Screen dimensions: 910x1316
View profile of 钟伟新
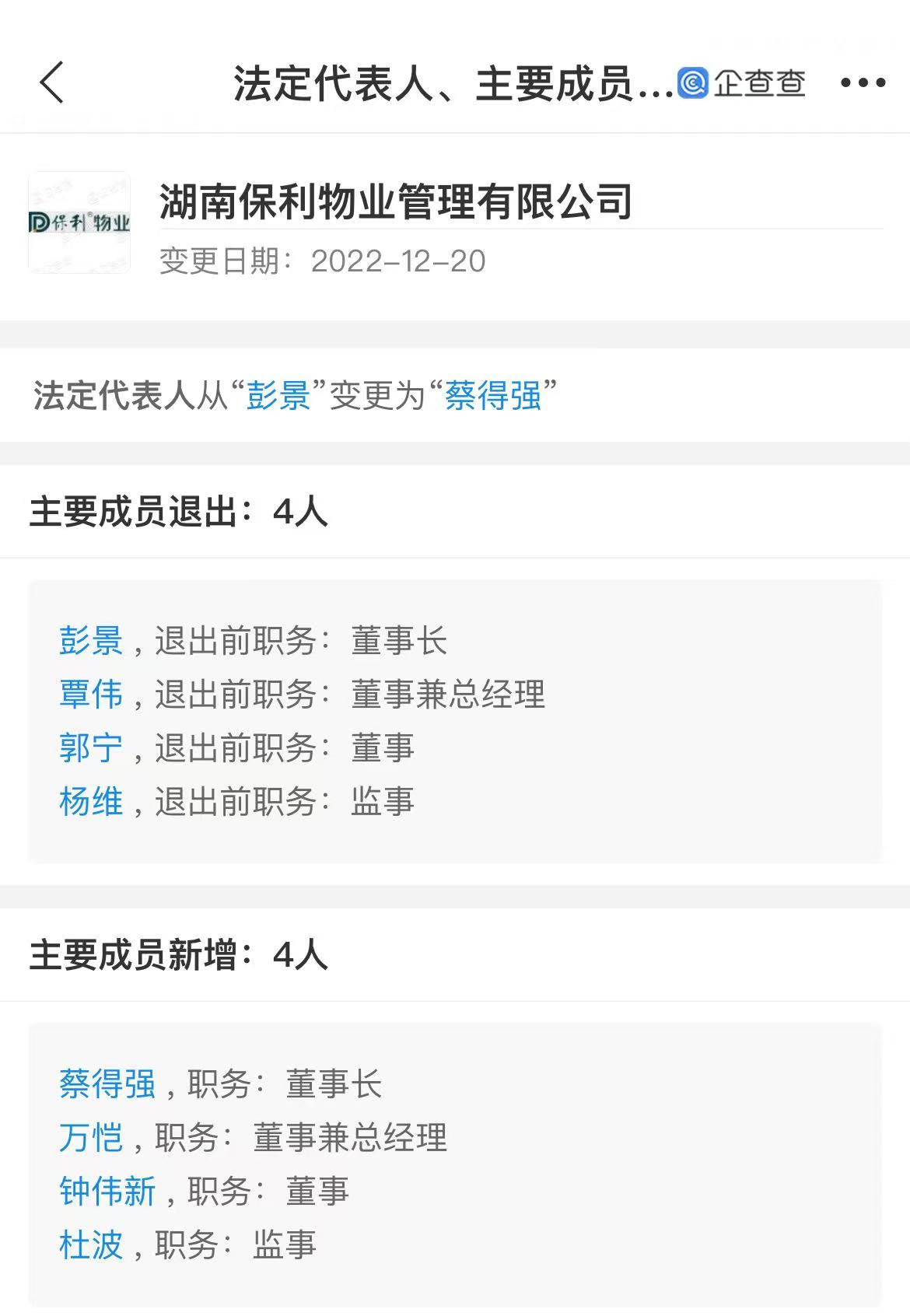pos(107,1192)
